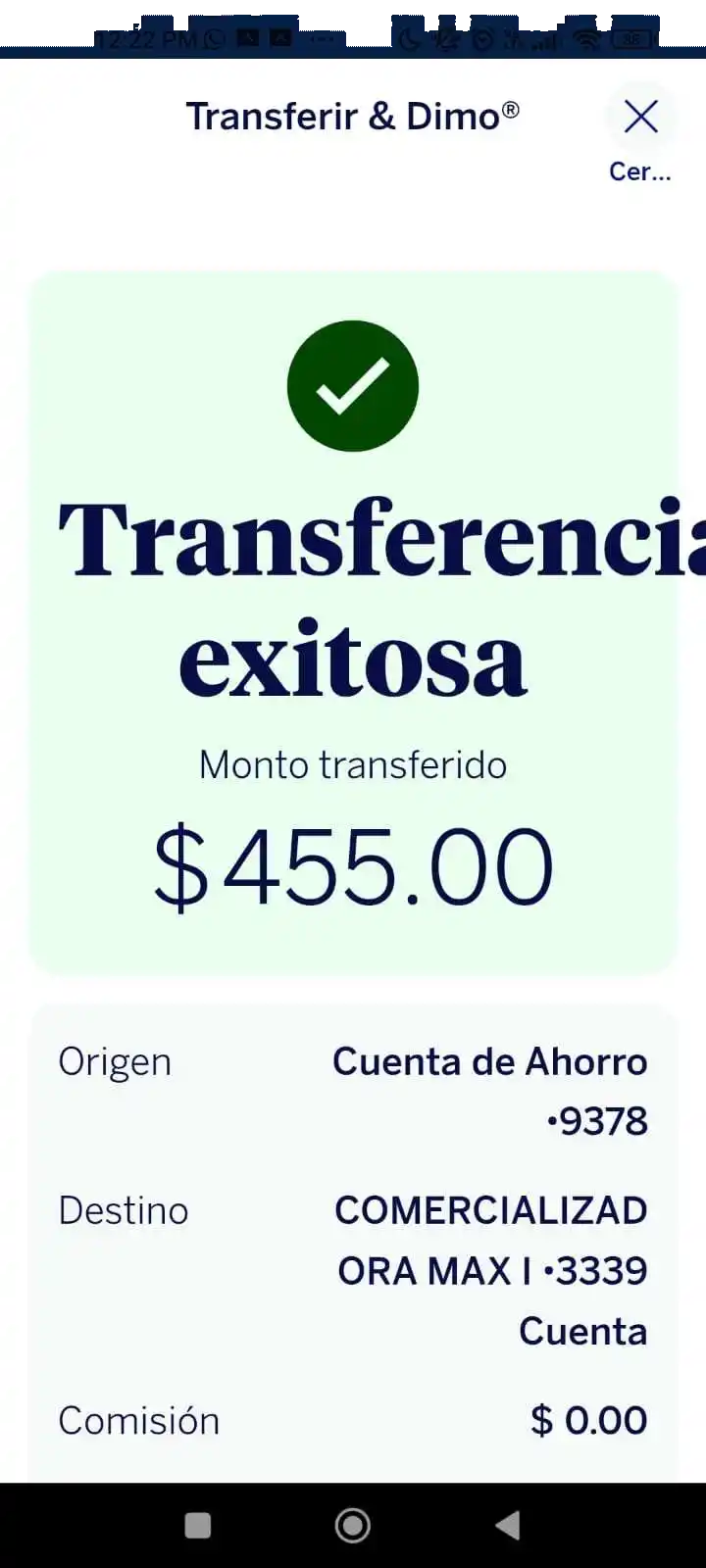Close the transfer confirmation screen

pos(641,118)
